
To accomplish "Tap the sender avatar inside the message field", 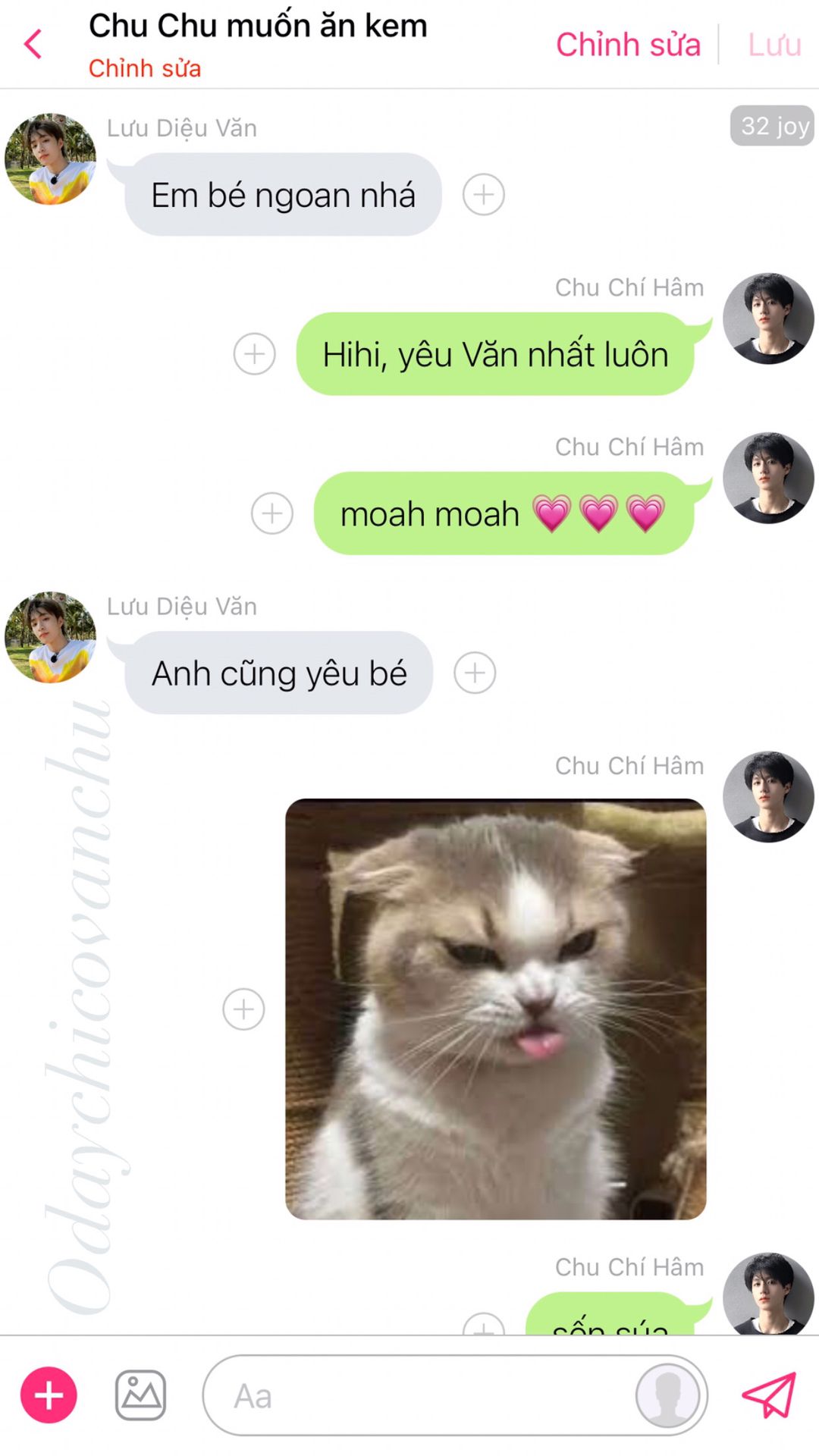I will [668, 1395].
